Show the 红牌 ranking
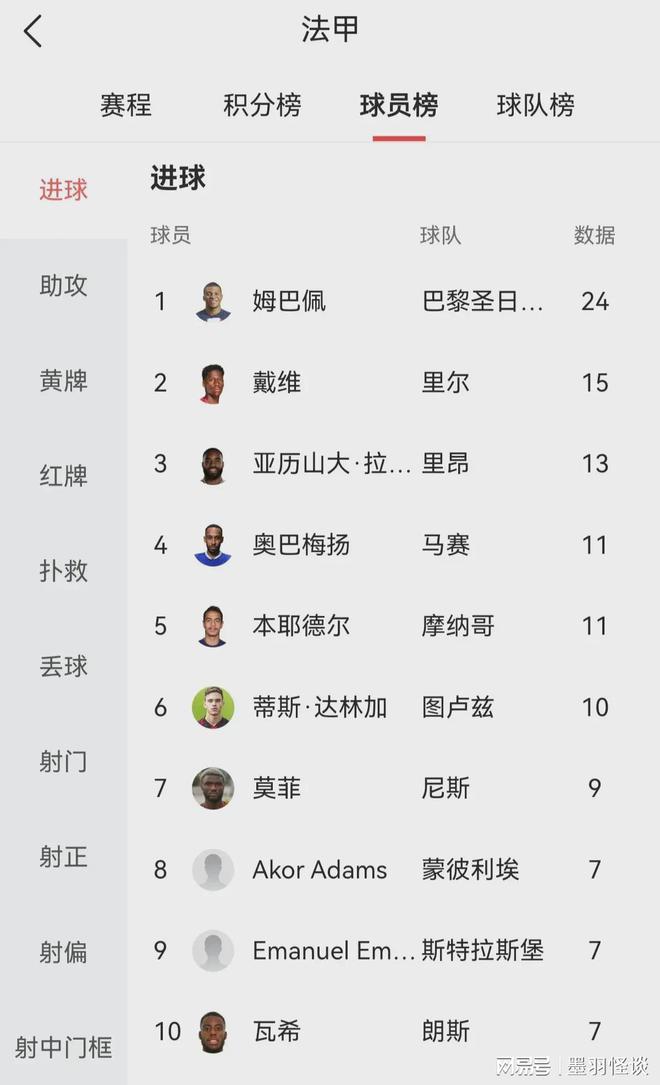Viewport: 660px width, 1085px height. click(x=64, y=476)
